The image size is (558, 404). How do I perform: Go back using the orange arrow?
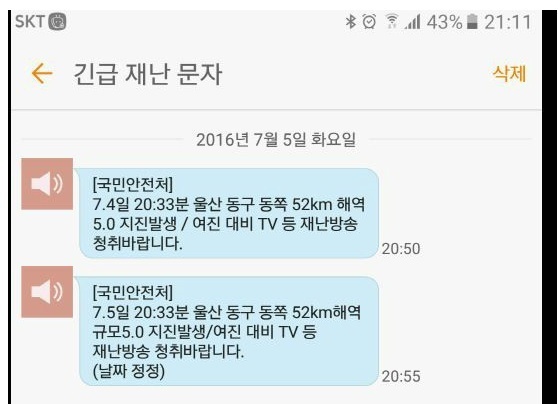click(42, 74)
